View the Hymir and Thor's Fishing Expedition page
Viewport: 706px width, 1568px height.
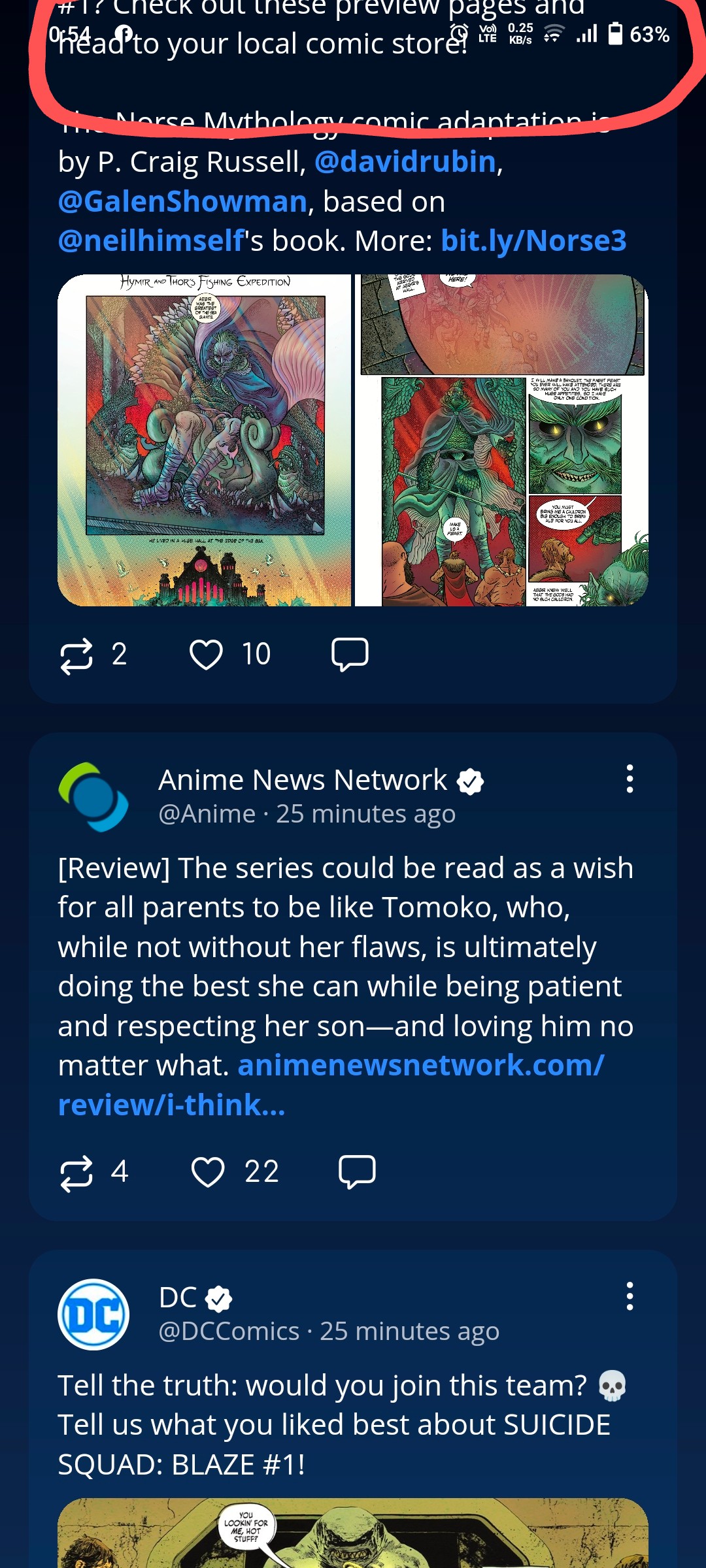205,440
